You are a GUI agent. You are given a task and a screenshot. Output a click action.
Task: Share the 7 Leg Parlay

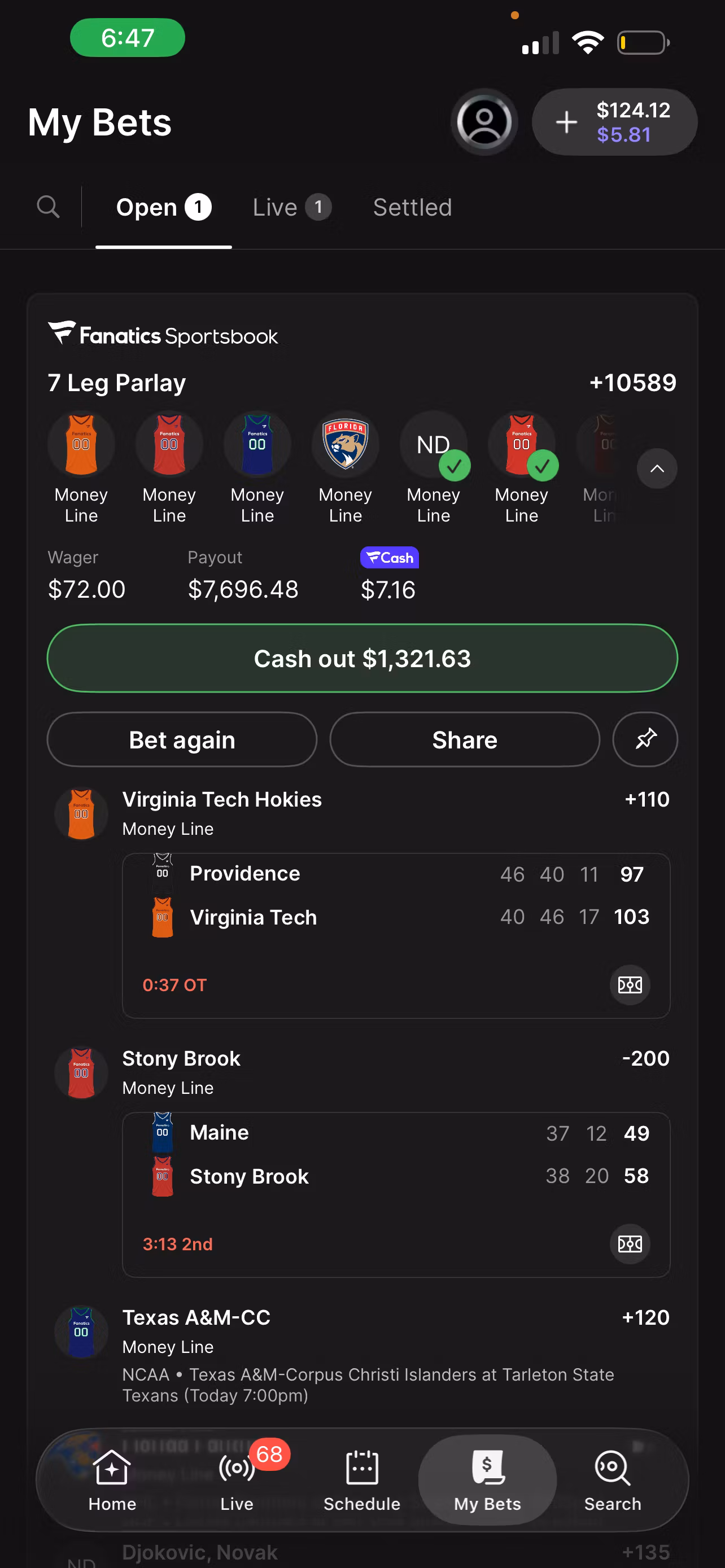coord(465,739)
